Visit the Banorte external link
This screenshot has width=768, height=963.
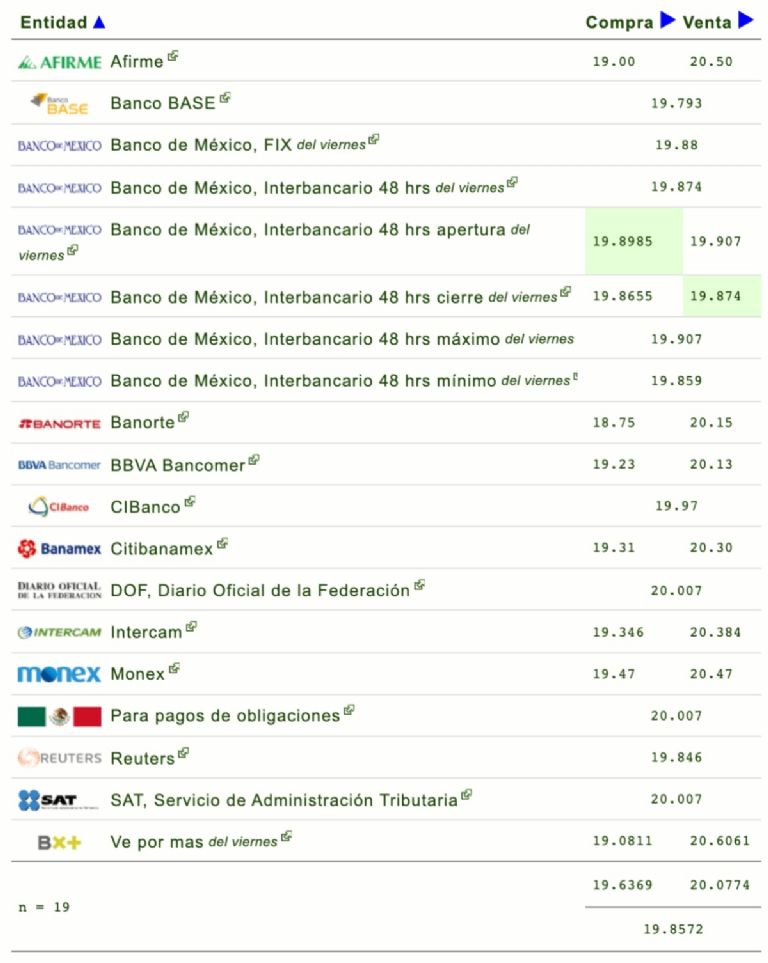(183, 417)
